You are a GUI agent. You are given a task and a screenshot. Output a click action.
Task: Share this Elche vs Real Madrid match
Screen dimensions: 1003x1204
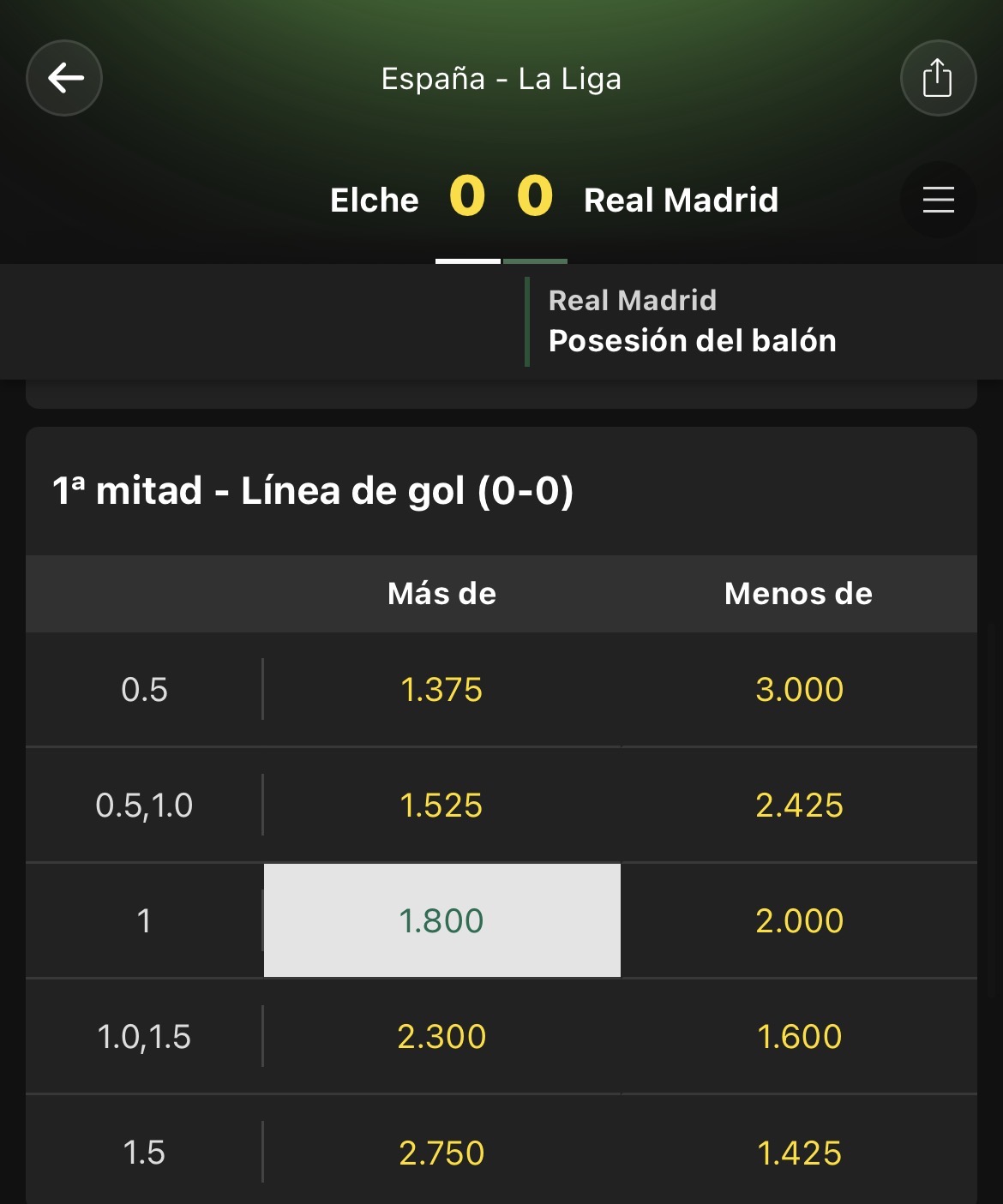[x=938, y=78]
